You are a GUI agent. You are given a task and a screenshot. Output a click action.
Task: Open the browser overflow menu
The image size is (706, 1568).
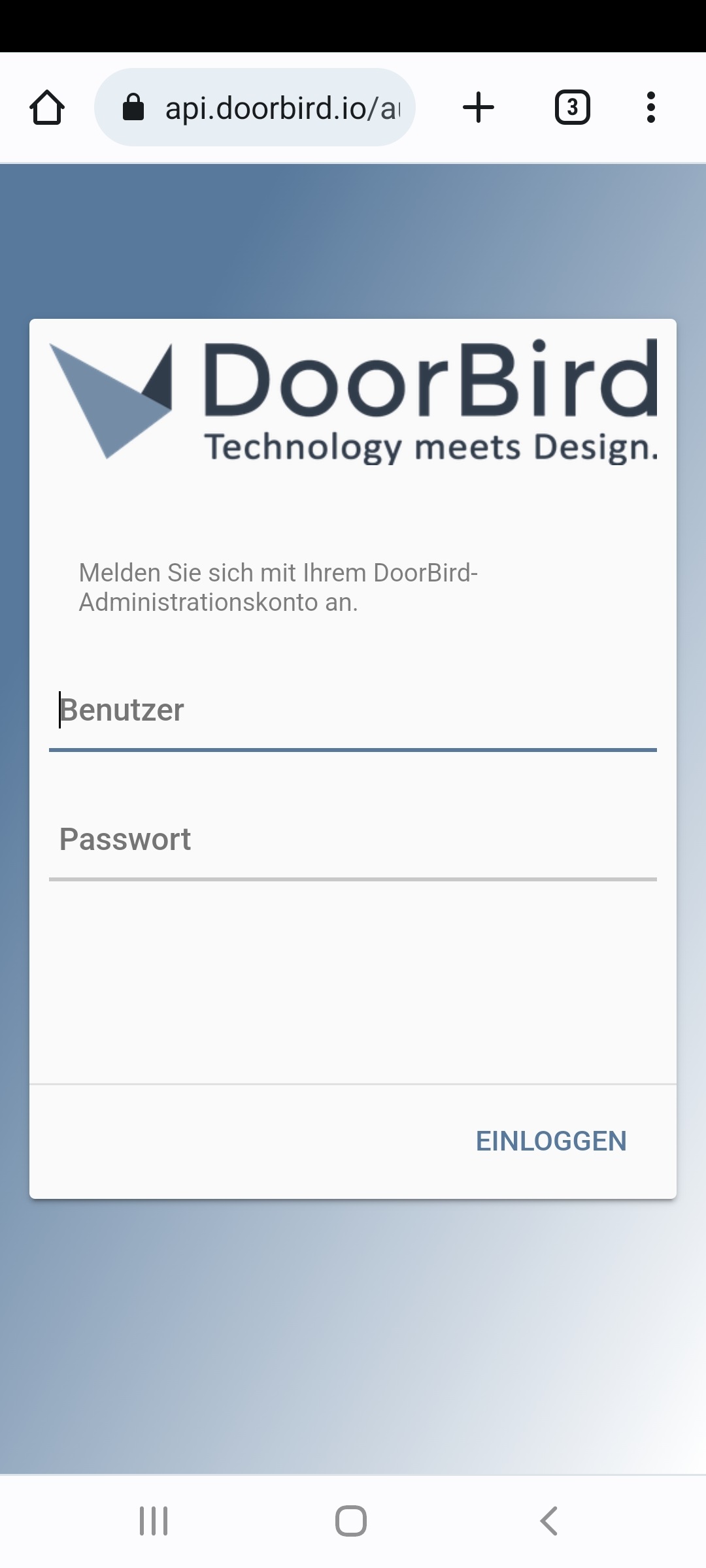[x=650, y=107]
